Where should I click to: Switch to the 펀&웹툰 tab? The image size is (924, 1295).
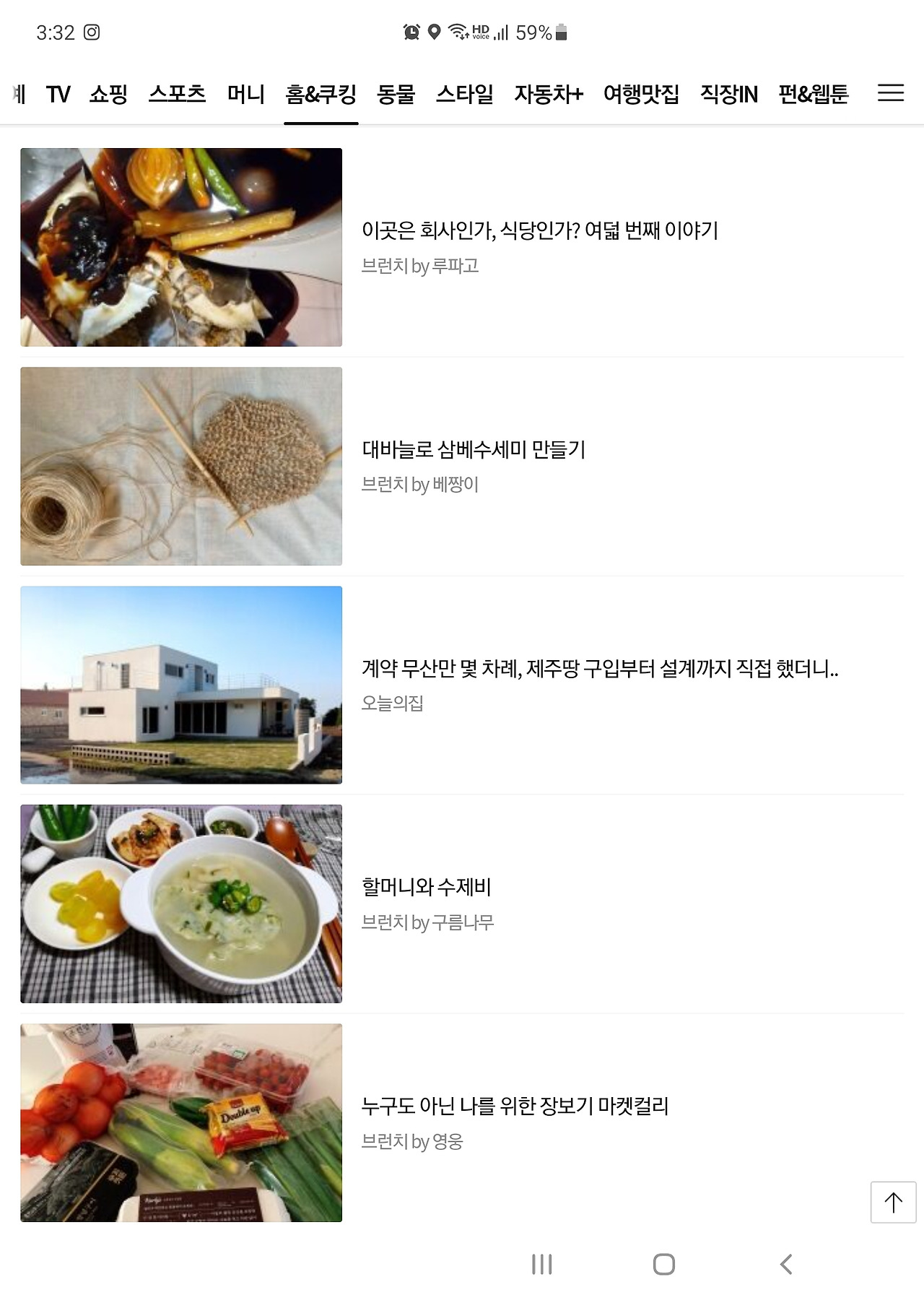point(813,95)
